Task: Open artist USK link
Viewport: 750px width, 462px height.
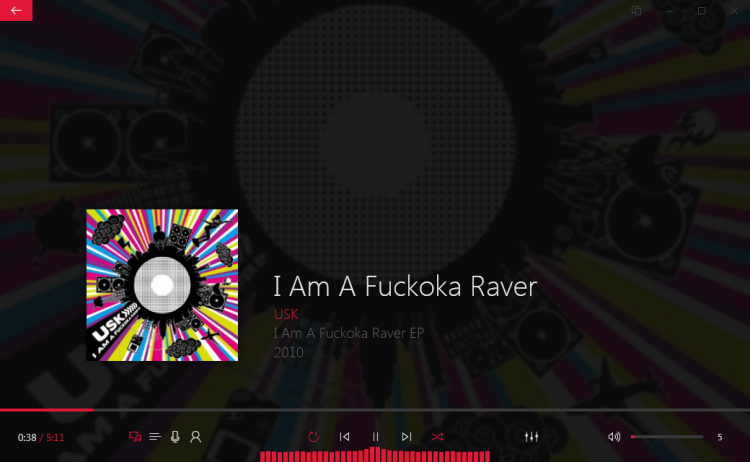Action: [x=285, y=314]
